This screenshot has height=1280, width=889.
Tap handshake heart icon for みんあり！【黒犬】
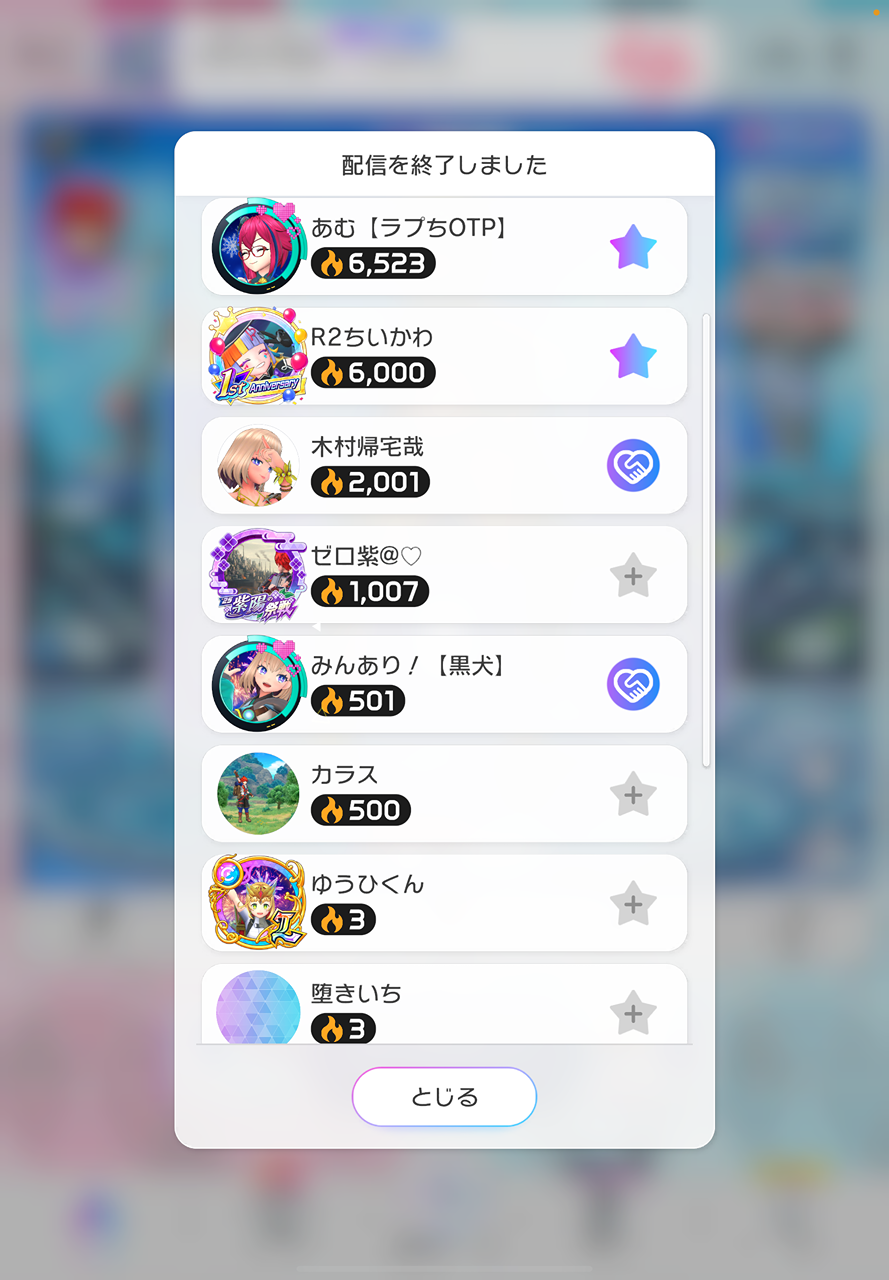pyautogui.click(x=633, y=685)
